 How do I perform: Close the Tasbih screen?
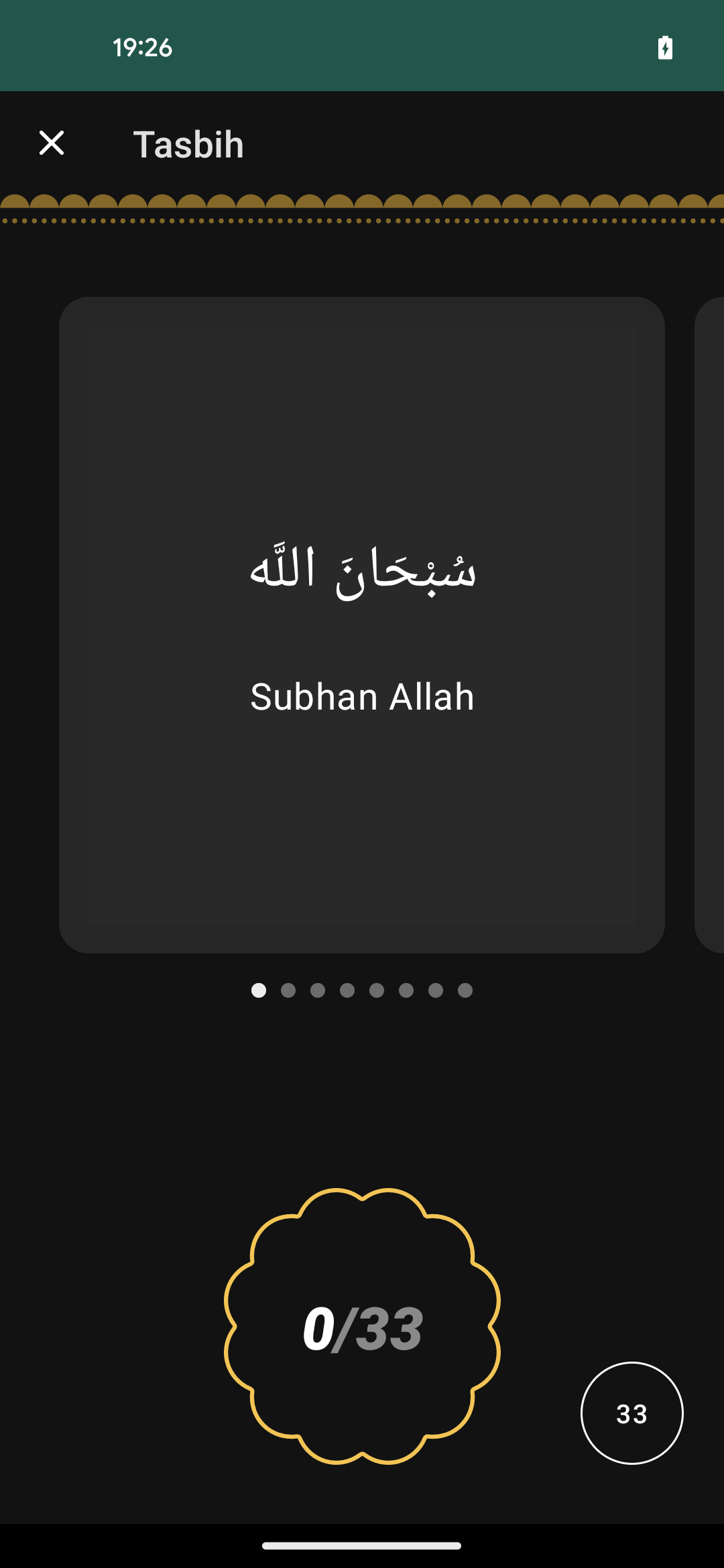pos(52,143)
